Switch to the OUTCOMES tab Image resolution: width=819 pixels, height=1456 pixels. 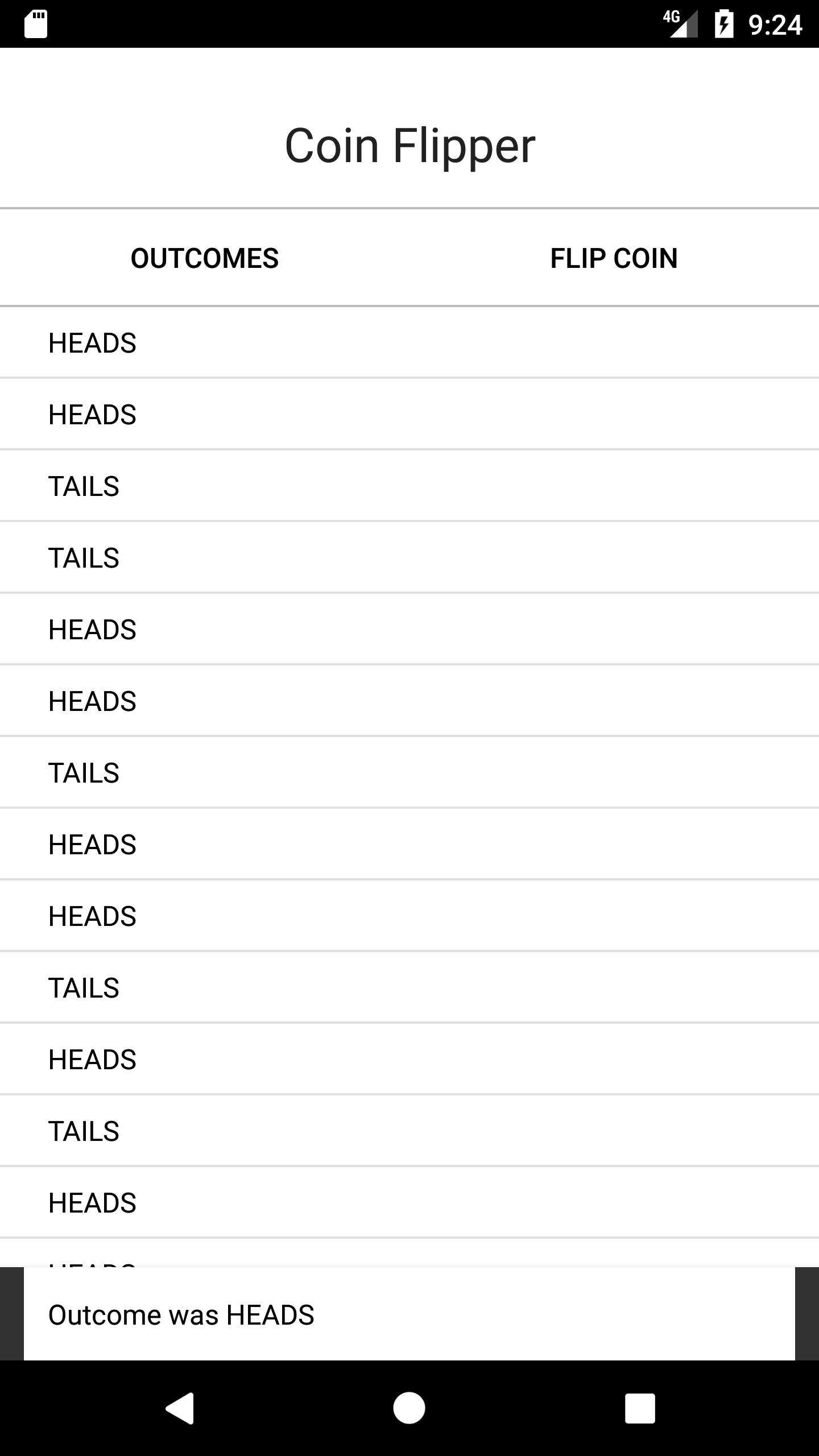[205, 258]
